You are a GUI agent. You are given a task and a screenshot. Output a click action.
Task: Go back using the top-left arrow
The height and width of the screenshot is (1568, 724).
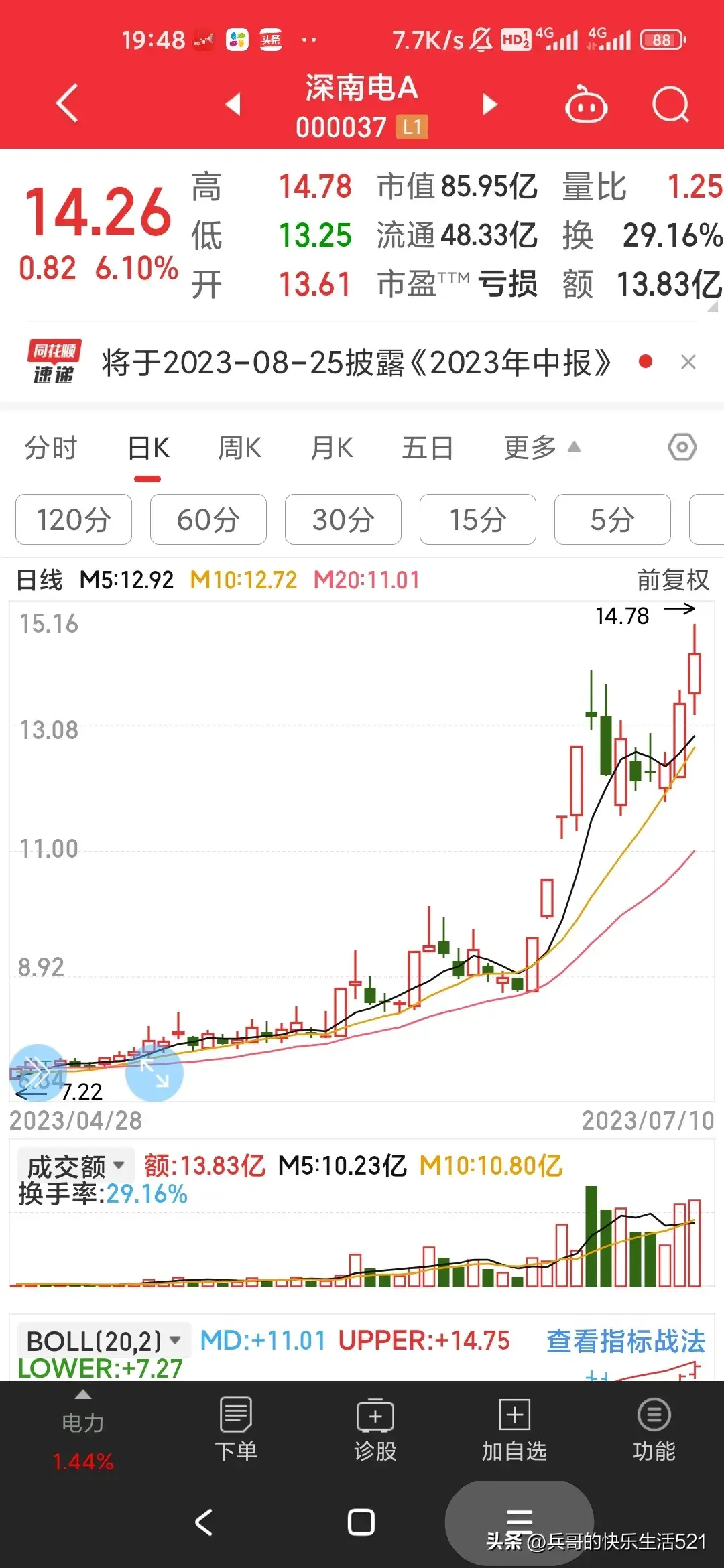coord(67,104)
